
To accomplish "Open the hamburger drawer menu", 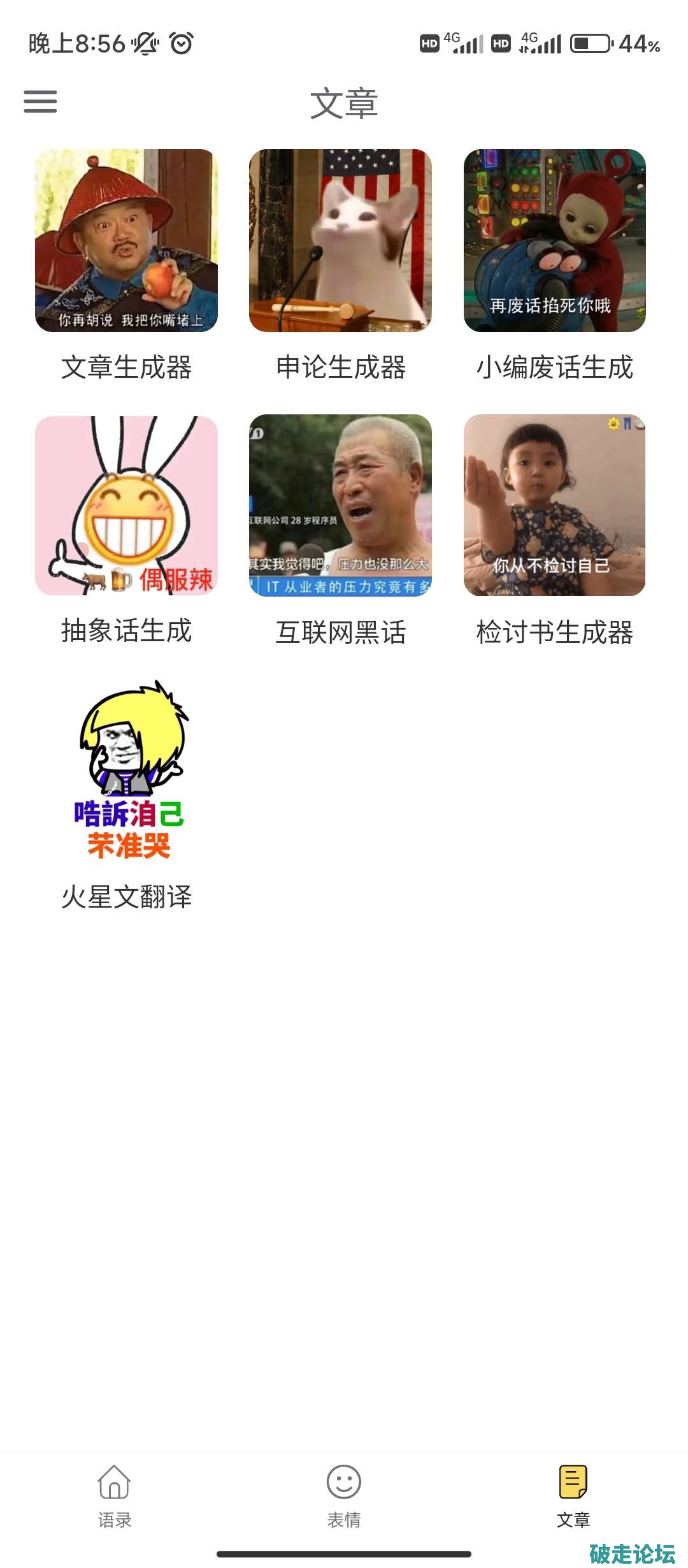I will [x=40, y=102].
